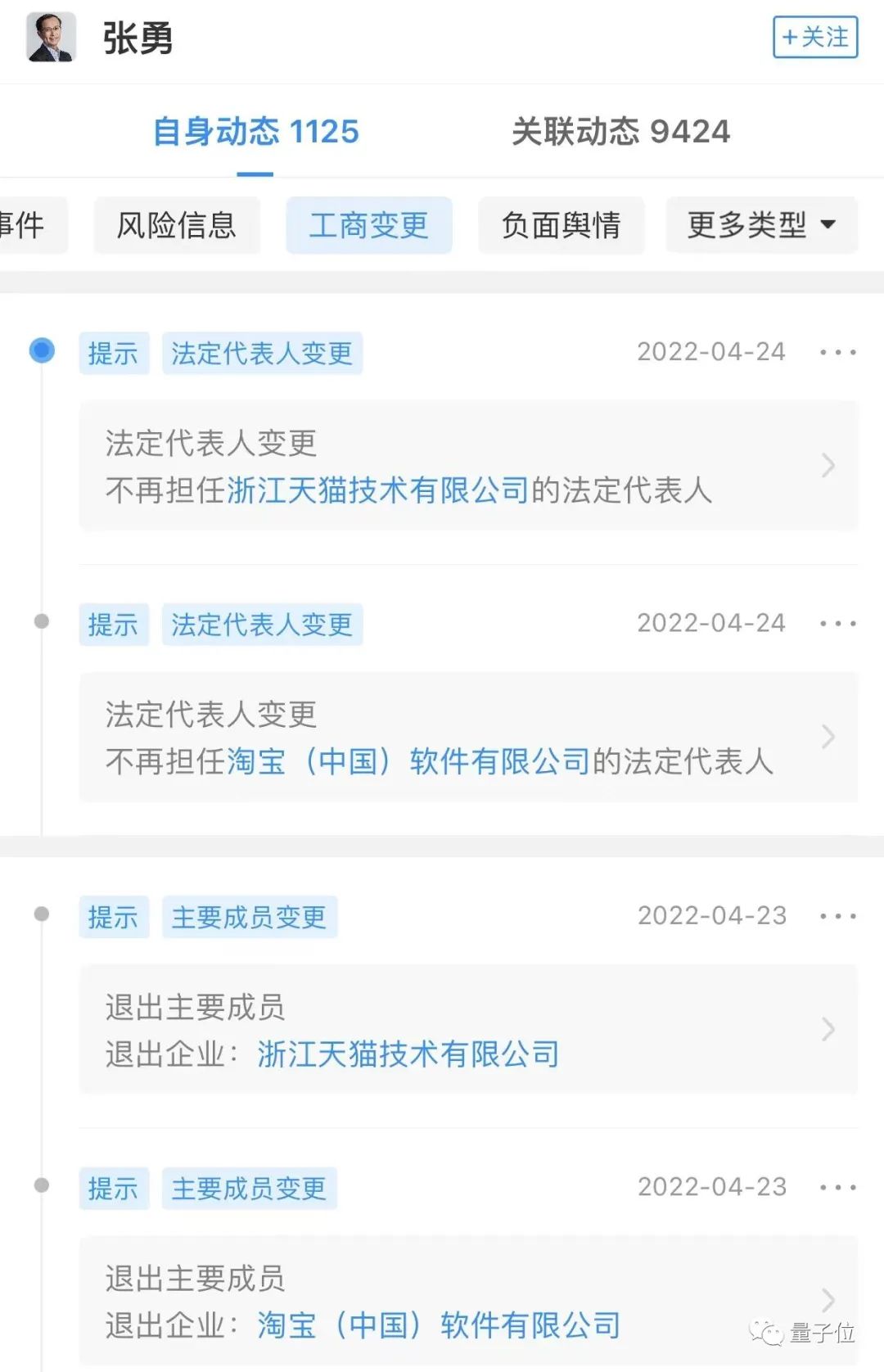Image resolution: width=884 pixels, height=1372 pixels.
Task: Click the blue timeline dot next to the first entry
Action: point(39,350)
